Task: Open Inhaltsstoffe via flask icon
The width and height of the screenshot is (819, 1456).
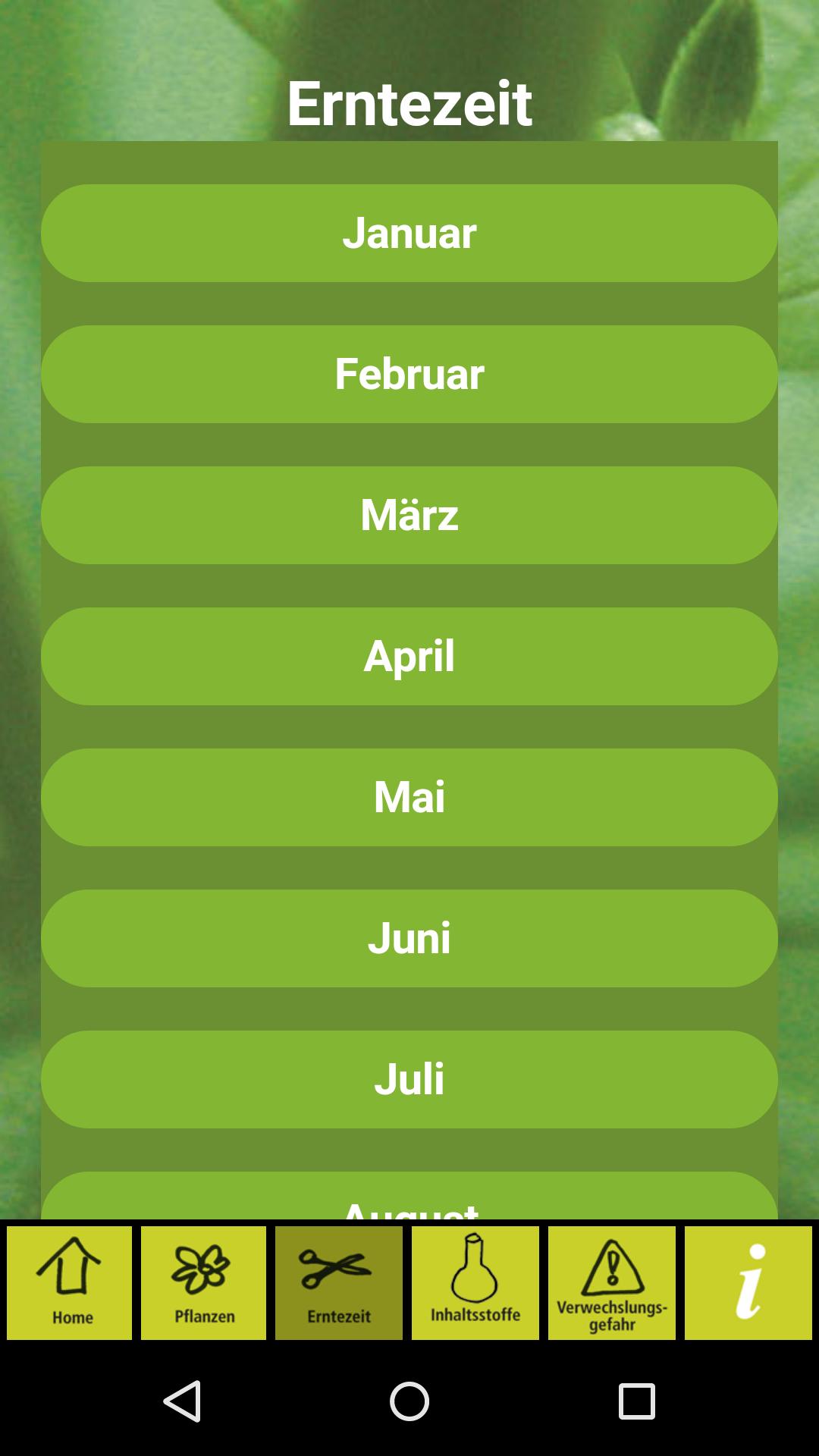Action: click(x=475, y=1282)
